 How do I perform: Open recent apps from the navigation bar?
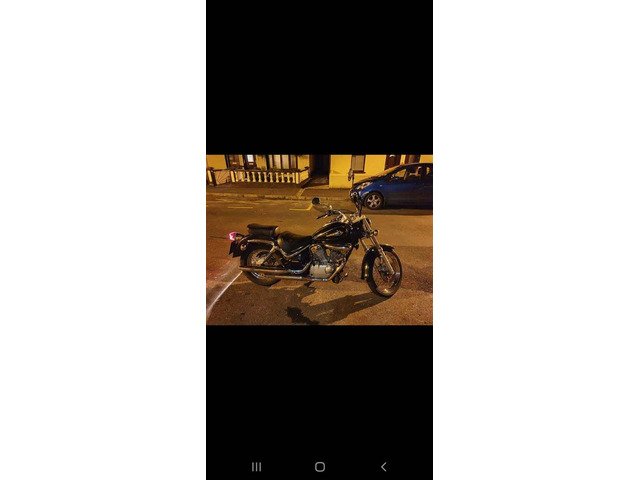pos(256,466)
